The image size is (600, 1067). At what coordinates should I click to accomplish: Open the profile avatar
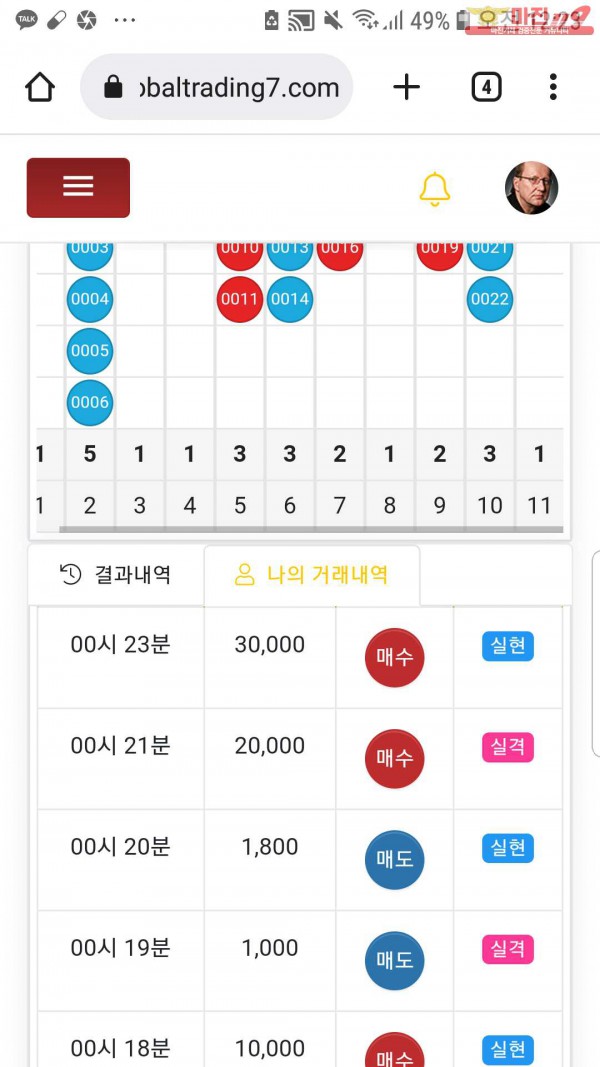pyautogui.click(x=531, y=188)
